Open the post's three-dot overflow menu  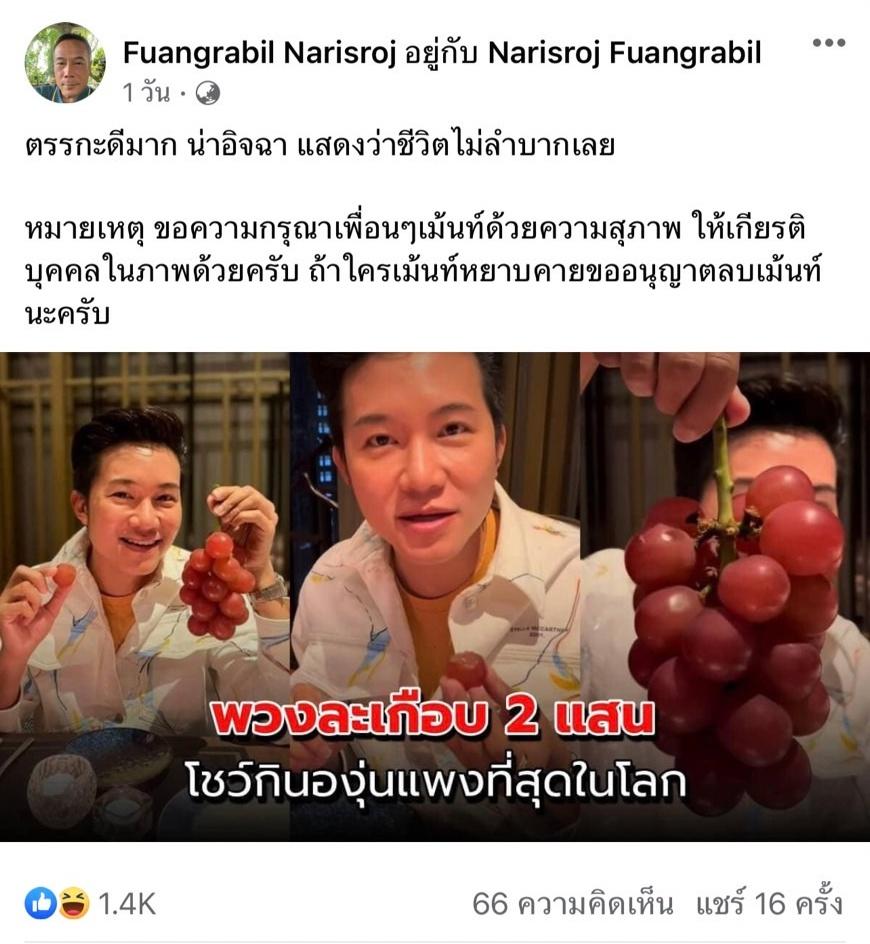pyautogui.click(x=828, y=43)
